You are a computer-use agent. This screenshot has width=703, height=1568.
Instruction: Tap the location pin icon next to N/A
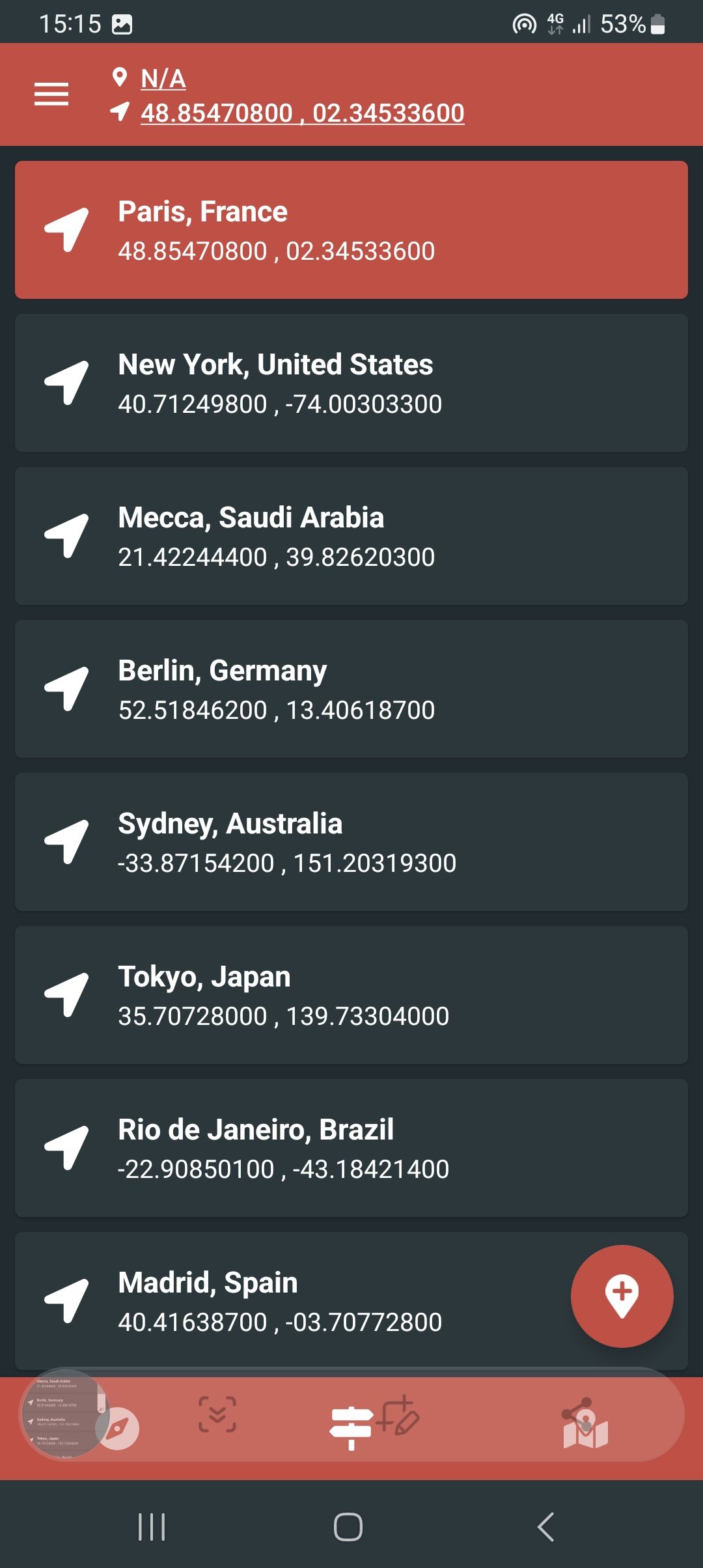click(x=120, y=78)
